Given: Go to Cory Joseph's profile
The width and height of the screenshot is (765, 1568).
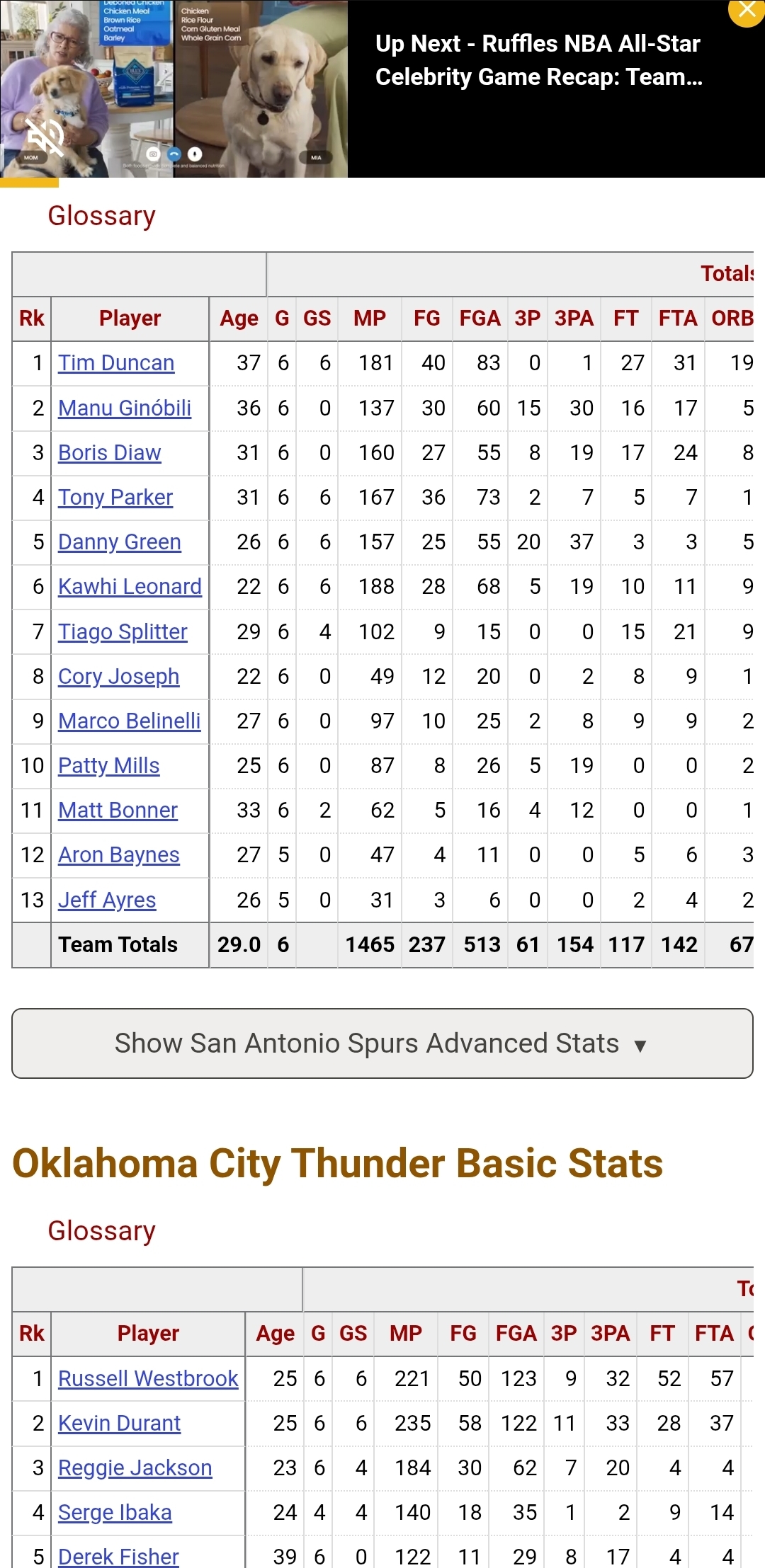Looking at the screenshot, I should (x=118, y=676).
